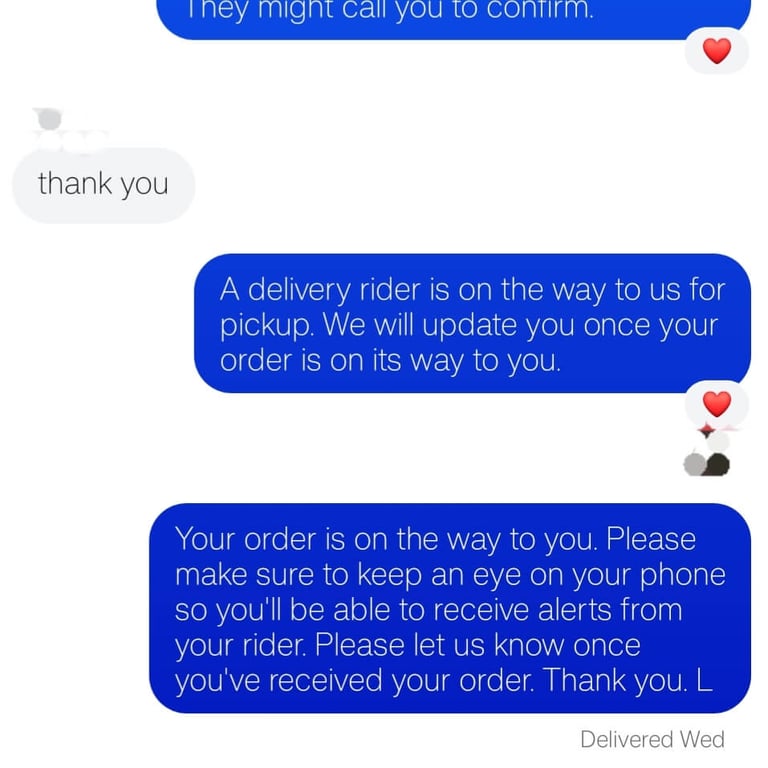Open heart reaction on the delivery rider message
Viewport: 768px width, 768px height.
717,404
